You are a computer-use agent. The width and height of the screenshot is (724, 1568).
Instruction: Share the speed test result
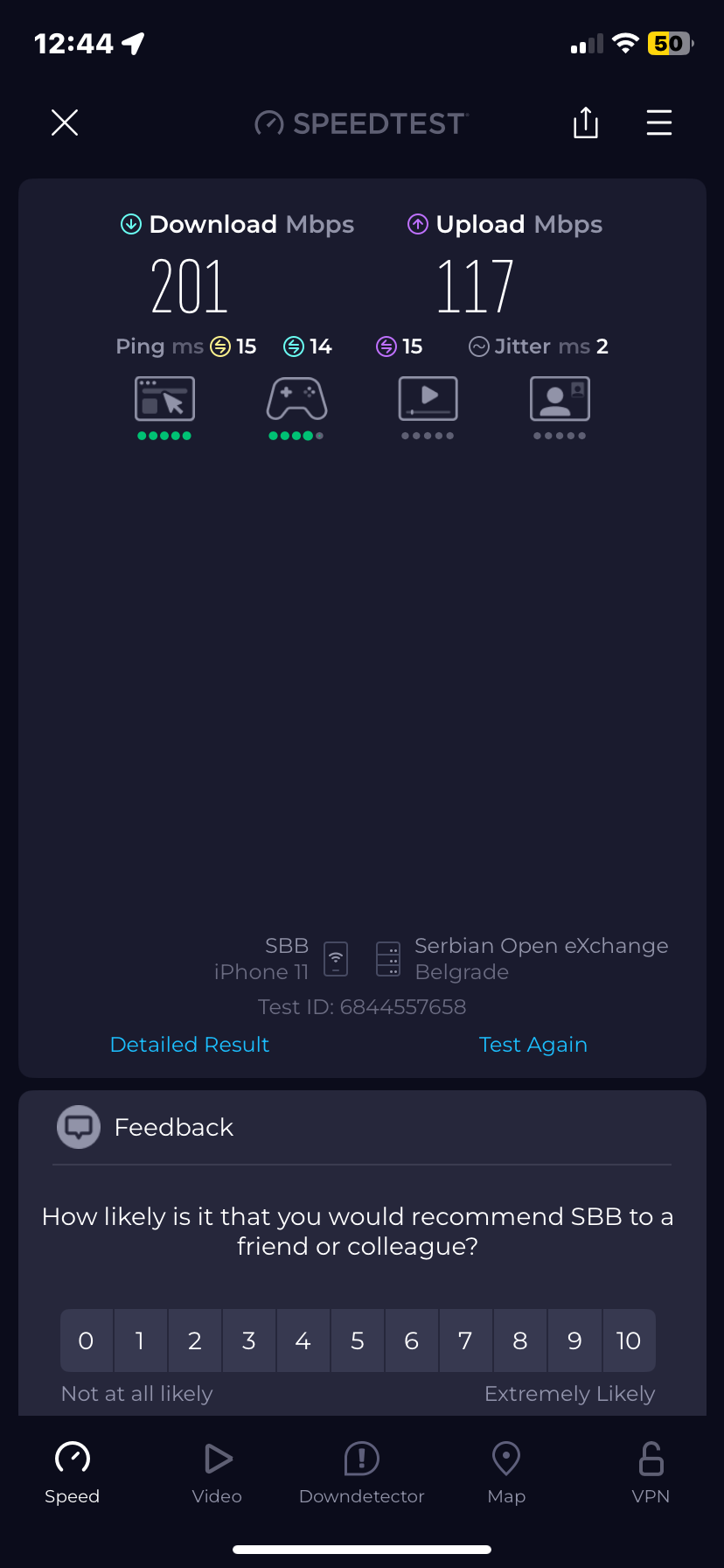(585, 122)
